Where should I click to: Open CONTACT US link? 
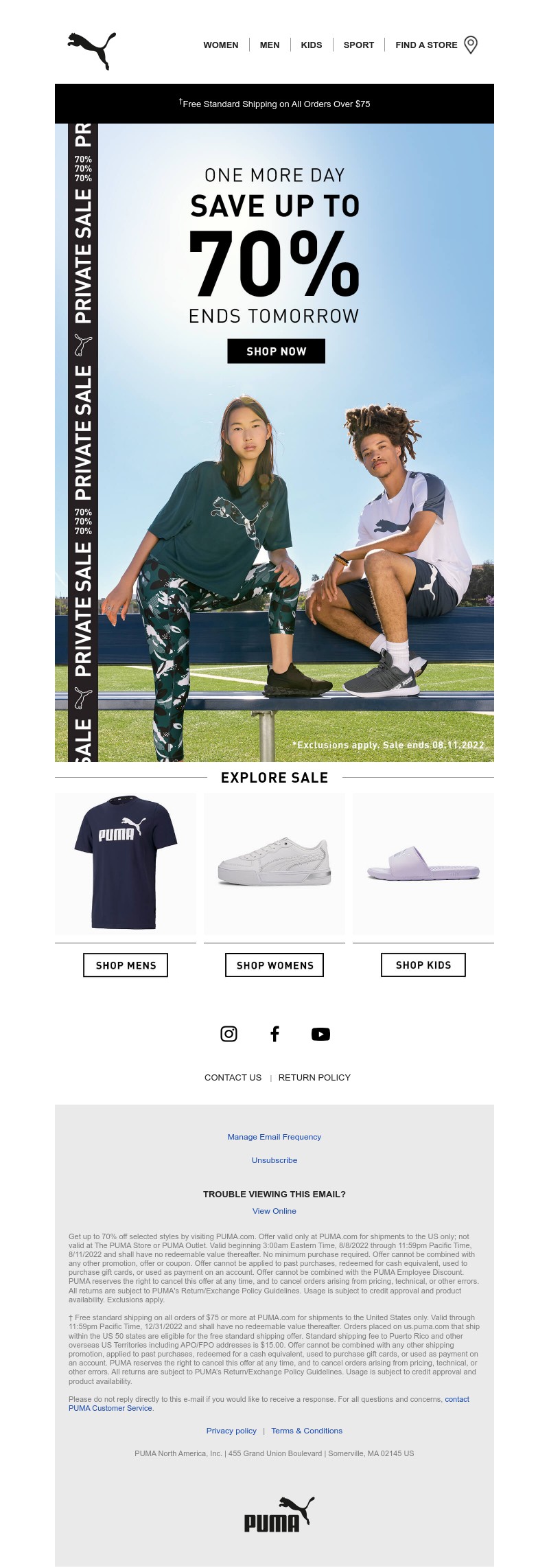pyautogui.click(x=233, y=1077)
